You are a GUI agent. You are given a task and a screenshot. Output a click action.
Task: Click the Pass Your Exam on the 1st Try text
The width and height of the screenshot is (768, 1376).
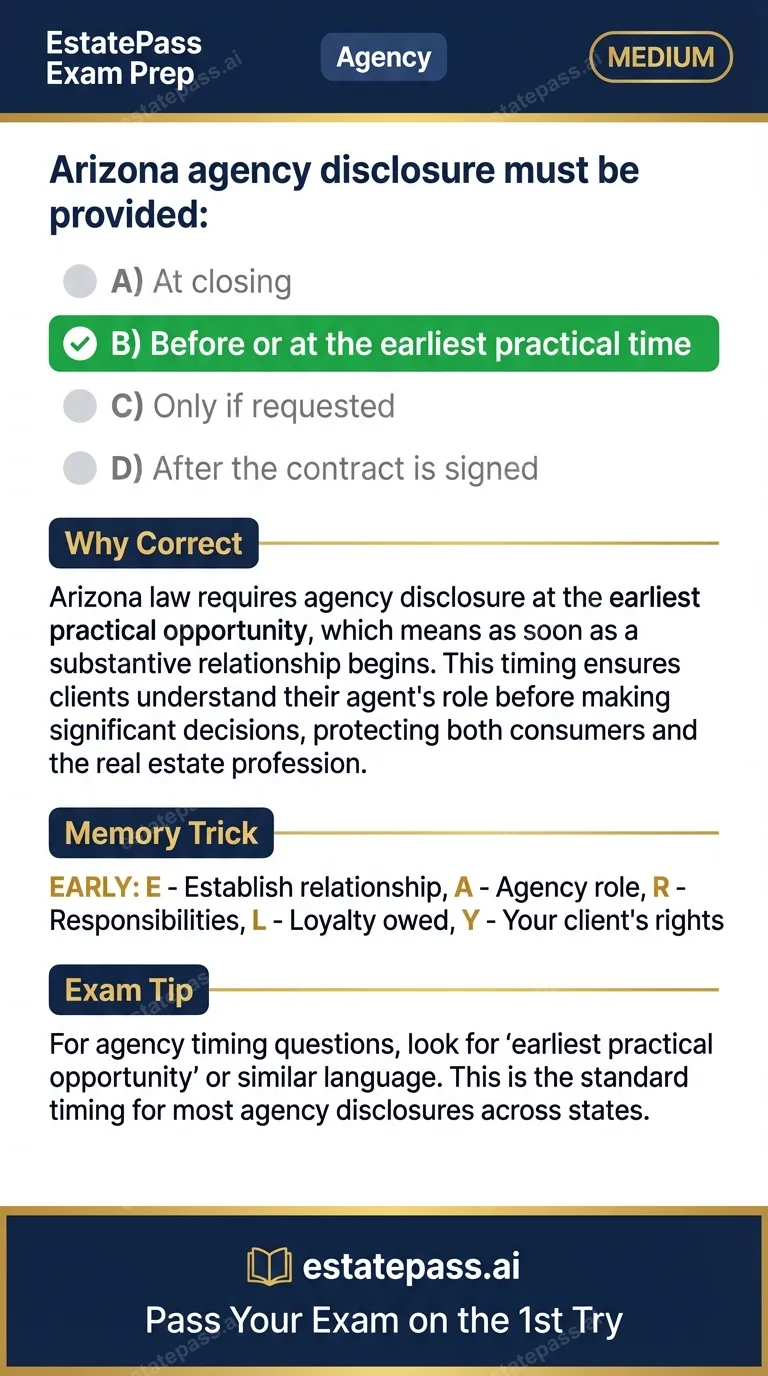tap(384, 1320)
